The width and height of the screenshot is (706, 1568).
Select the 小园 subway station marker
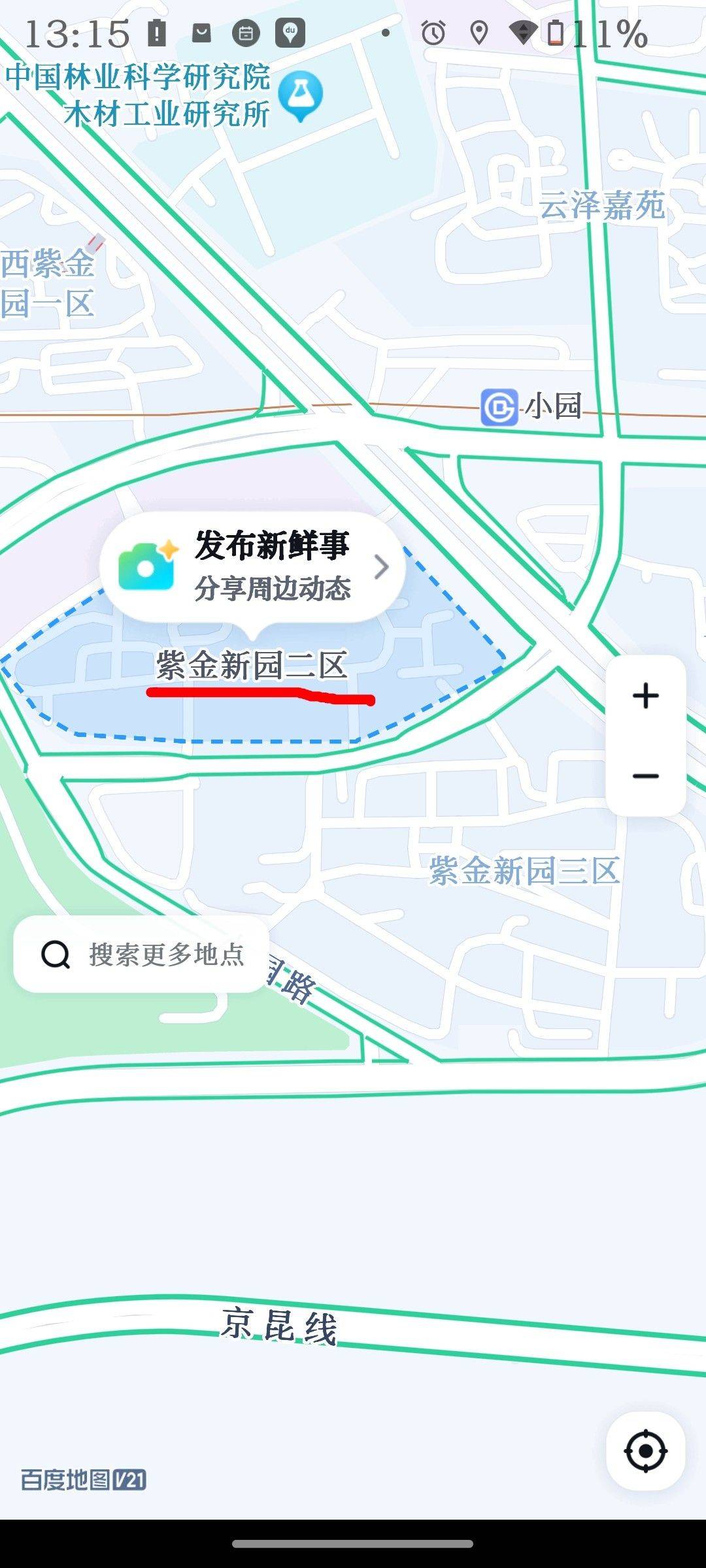(499, 407)
